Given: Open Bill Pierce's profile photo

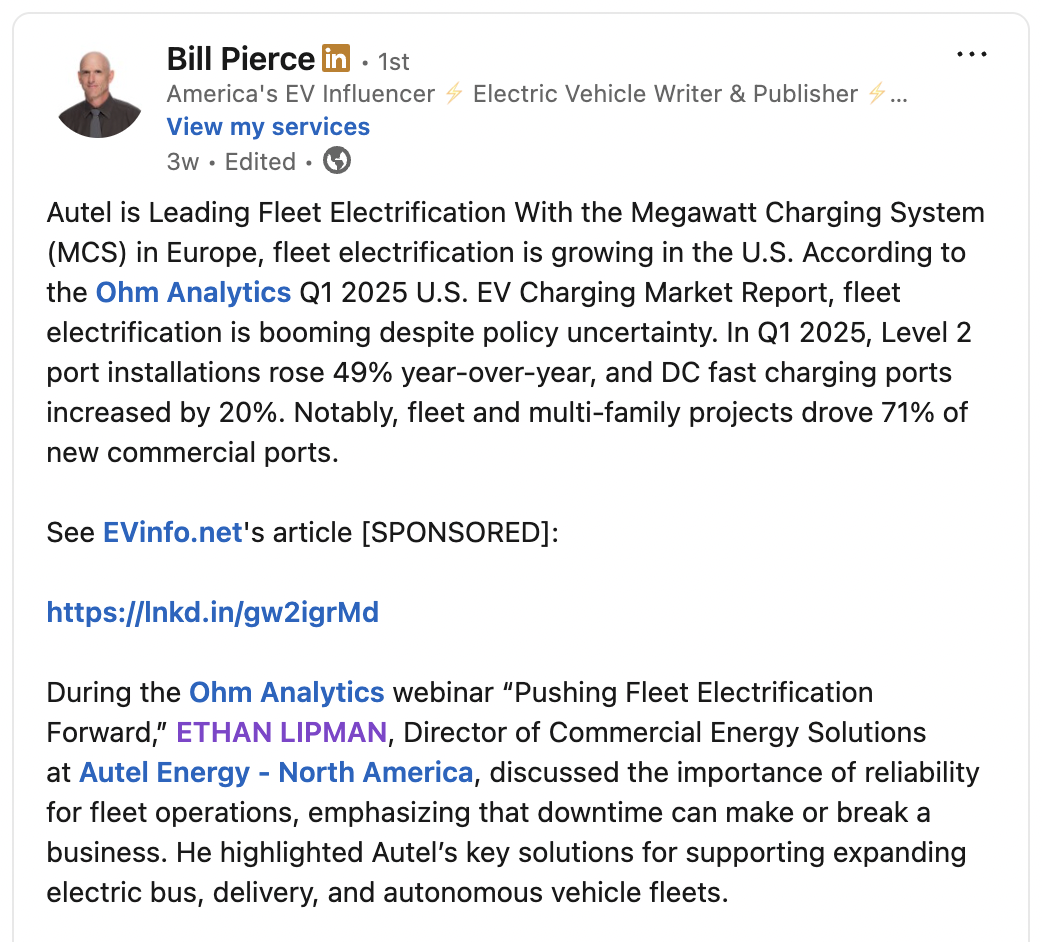Looking at the screenshot, I should pos(97,94).
